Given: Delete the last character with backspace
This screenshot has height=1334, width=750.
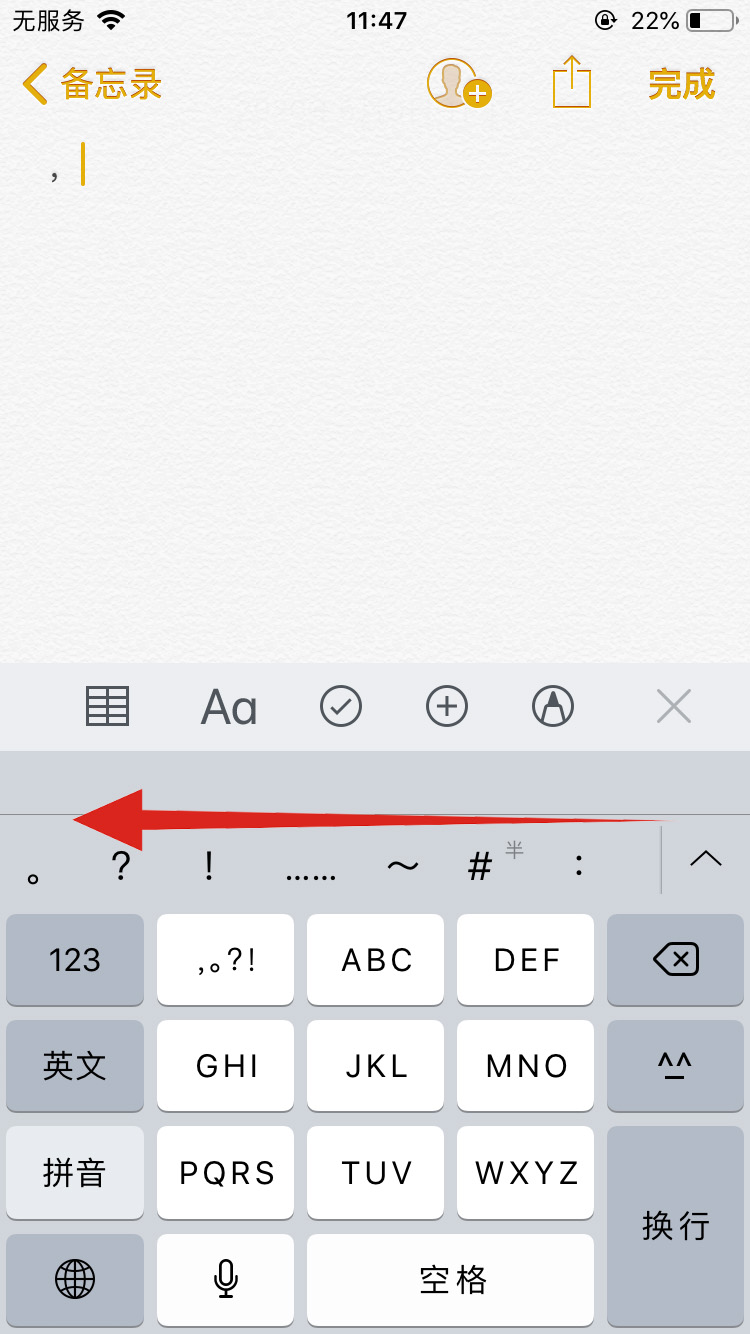Looking at the screenshot, I should (675, 960).
